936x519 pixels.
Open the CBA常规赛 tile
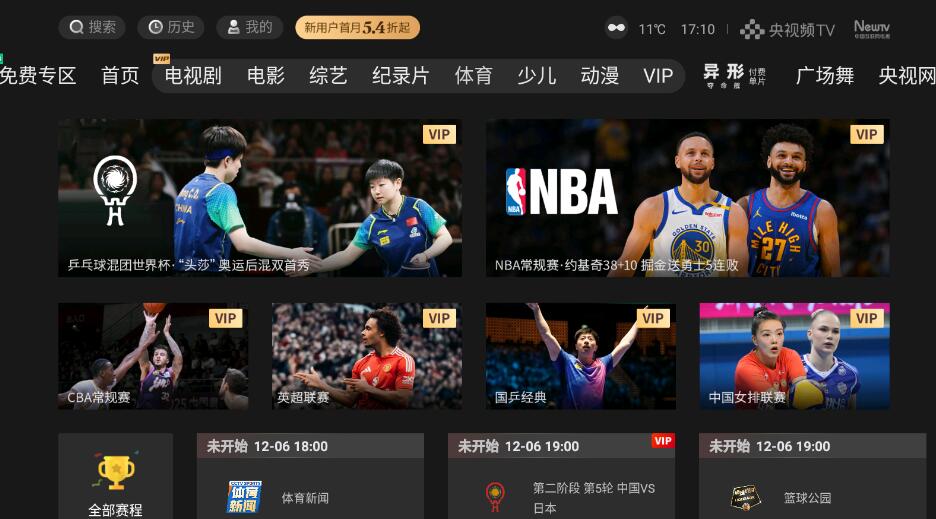coord(153,356)
